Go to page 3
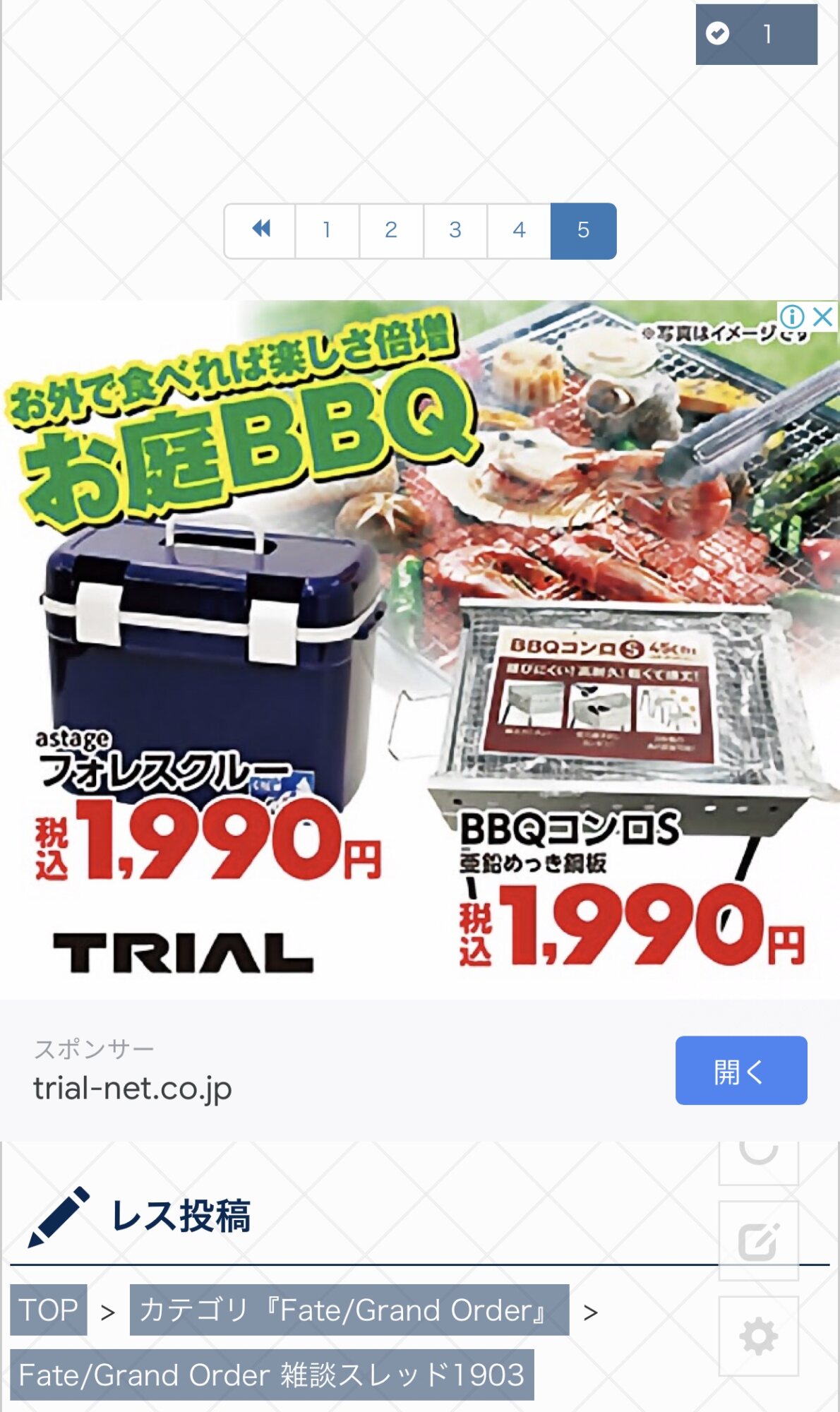840x1412 pixels. [455, 230]
